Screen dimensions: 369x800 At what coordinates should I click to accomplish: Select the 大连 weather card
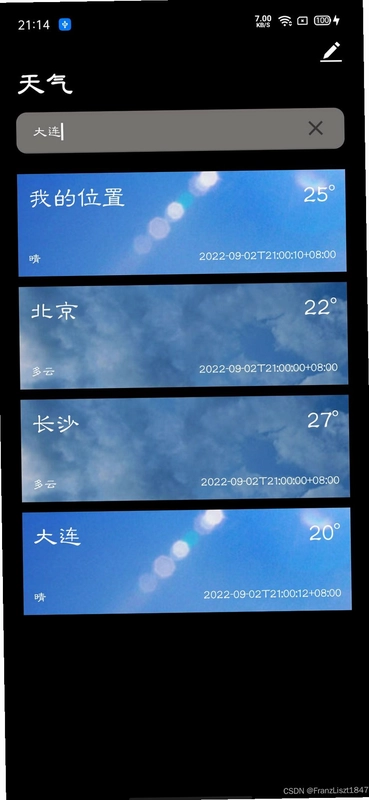(x=187, y=561)
